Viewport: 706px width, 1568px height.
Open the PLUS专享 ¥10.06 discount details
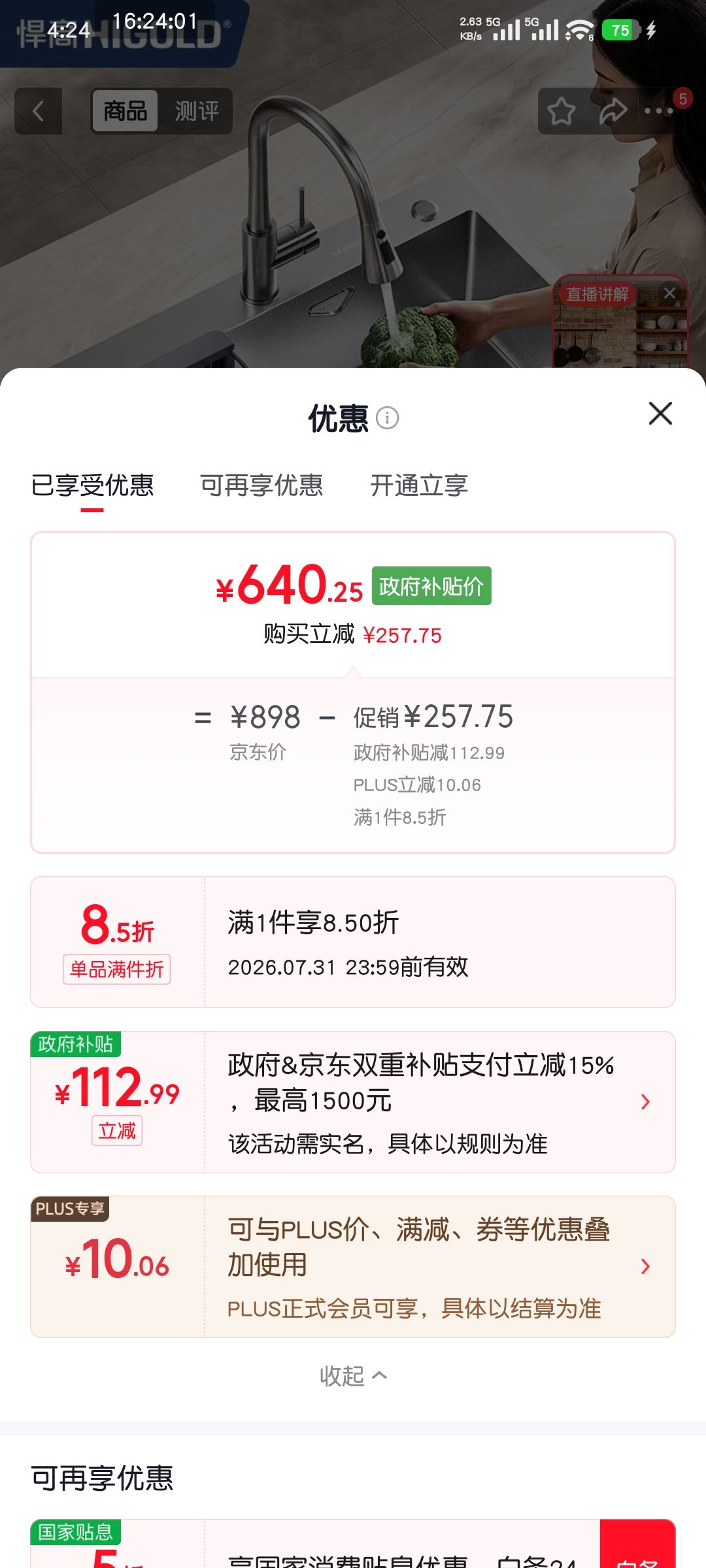pos(353,1267)
